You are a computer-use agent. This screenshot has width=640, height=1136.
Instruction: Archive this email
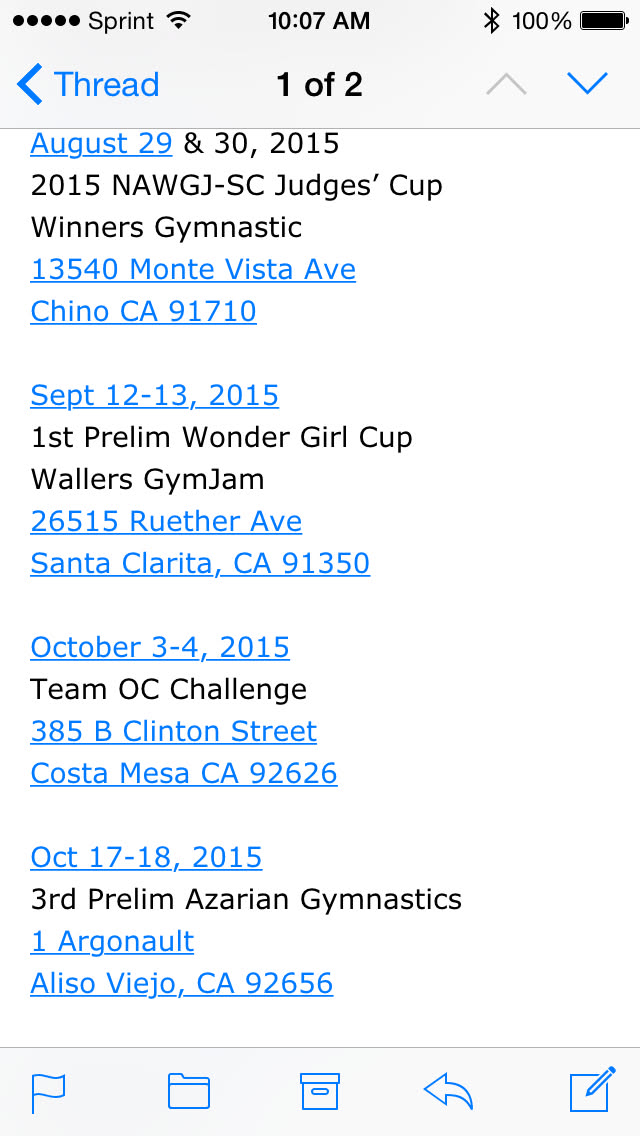click(320, 1092)
